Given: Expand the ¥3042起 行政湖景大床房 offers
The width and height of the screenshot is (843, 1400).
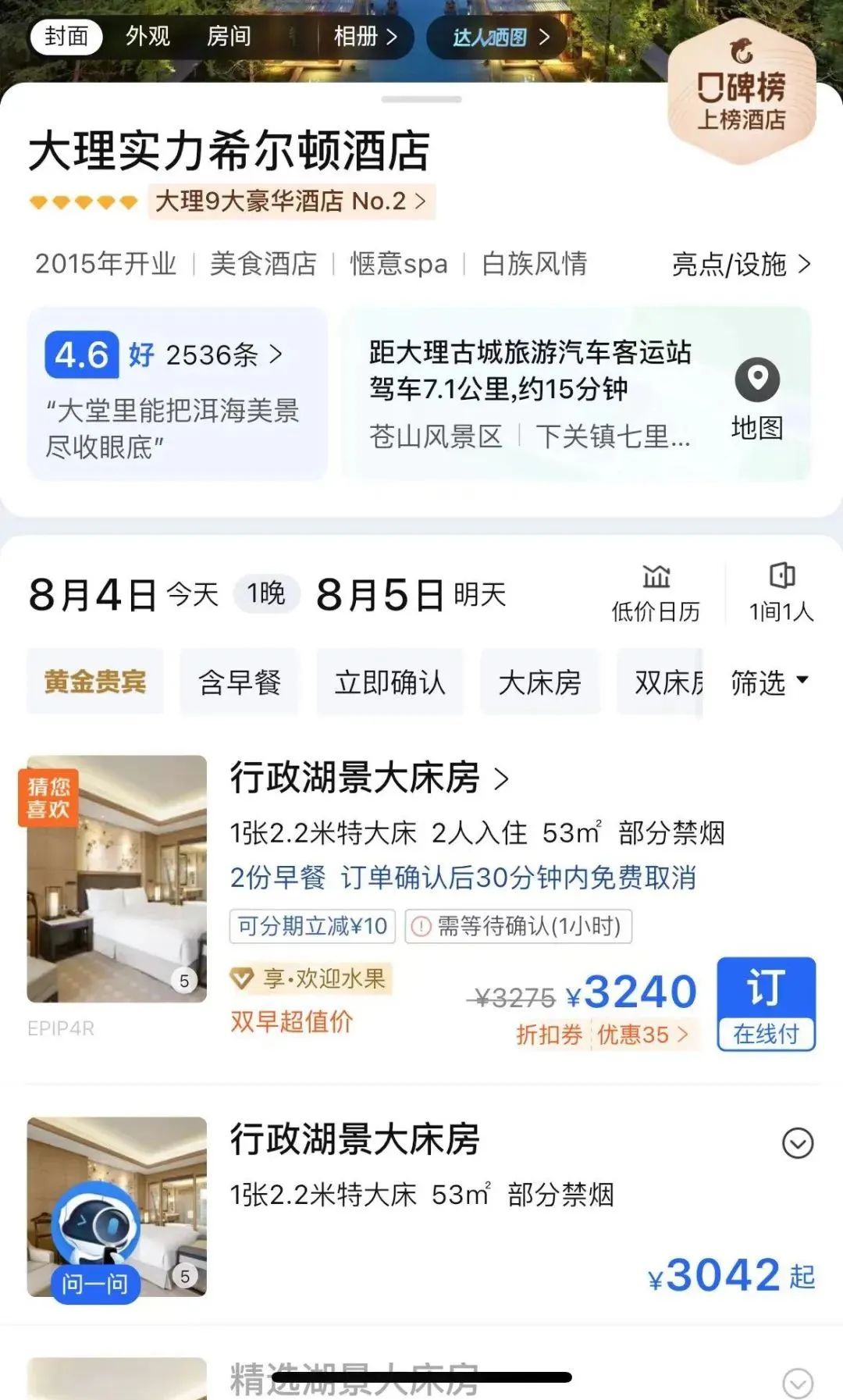Looking at the screenshot, I should coord(797,1144).
